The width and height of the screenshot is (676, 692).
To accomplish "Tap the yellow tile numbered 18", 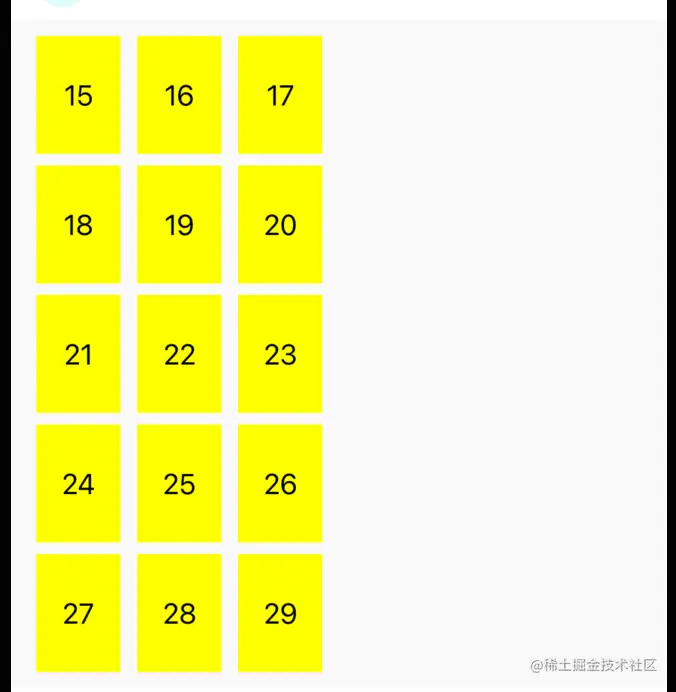I will tap(78, 224).
